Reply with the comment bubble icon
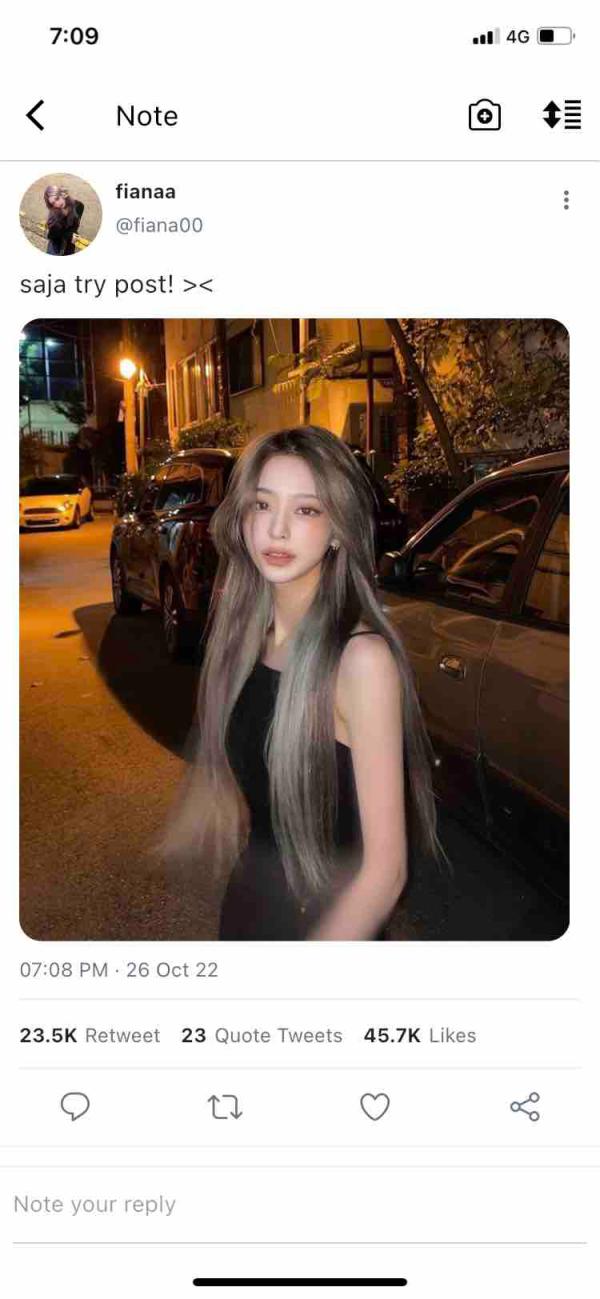The width and height of the screenshot is (600, 1299). (x=75, y=1107)
